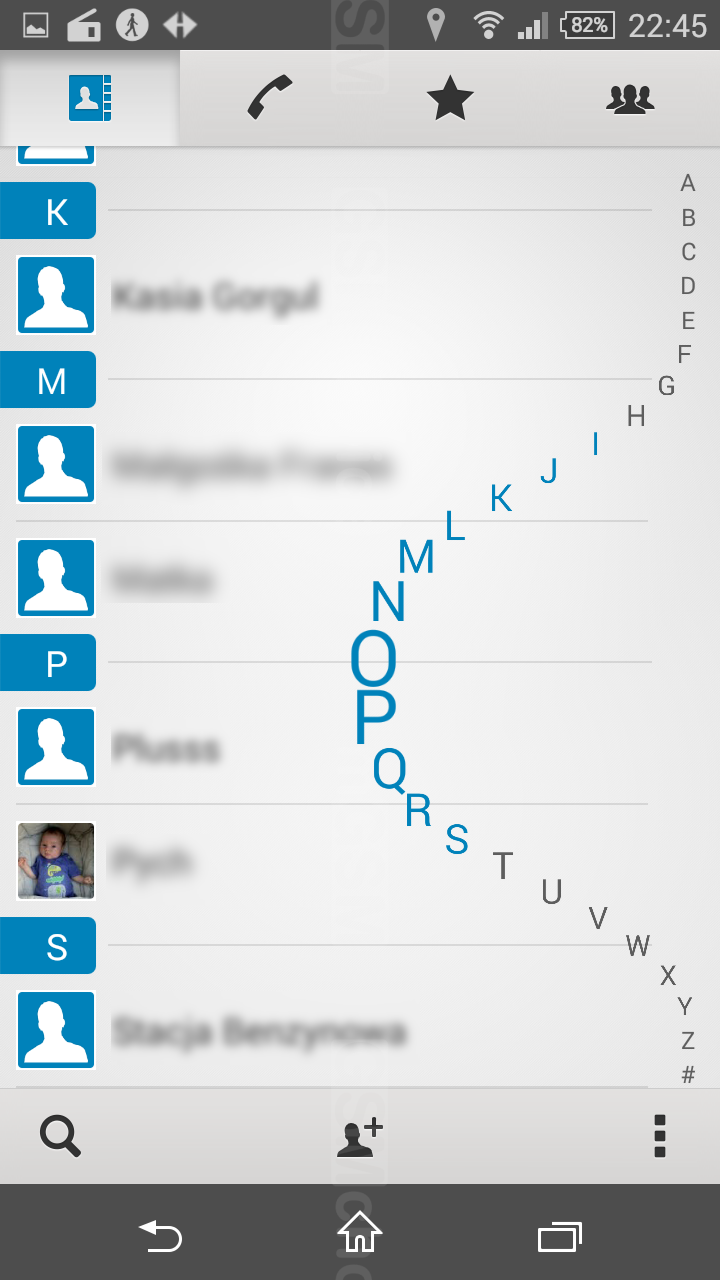Screen dimensions: 720x1280
Task: Switch to the call log tab
Action: pos(269,98)
